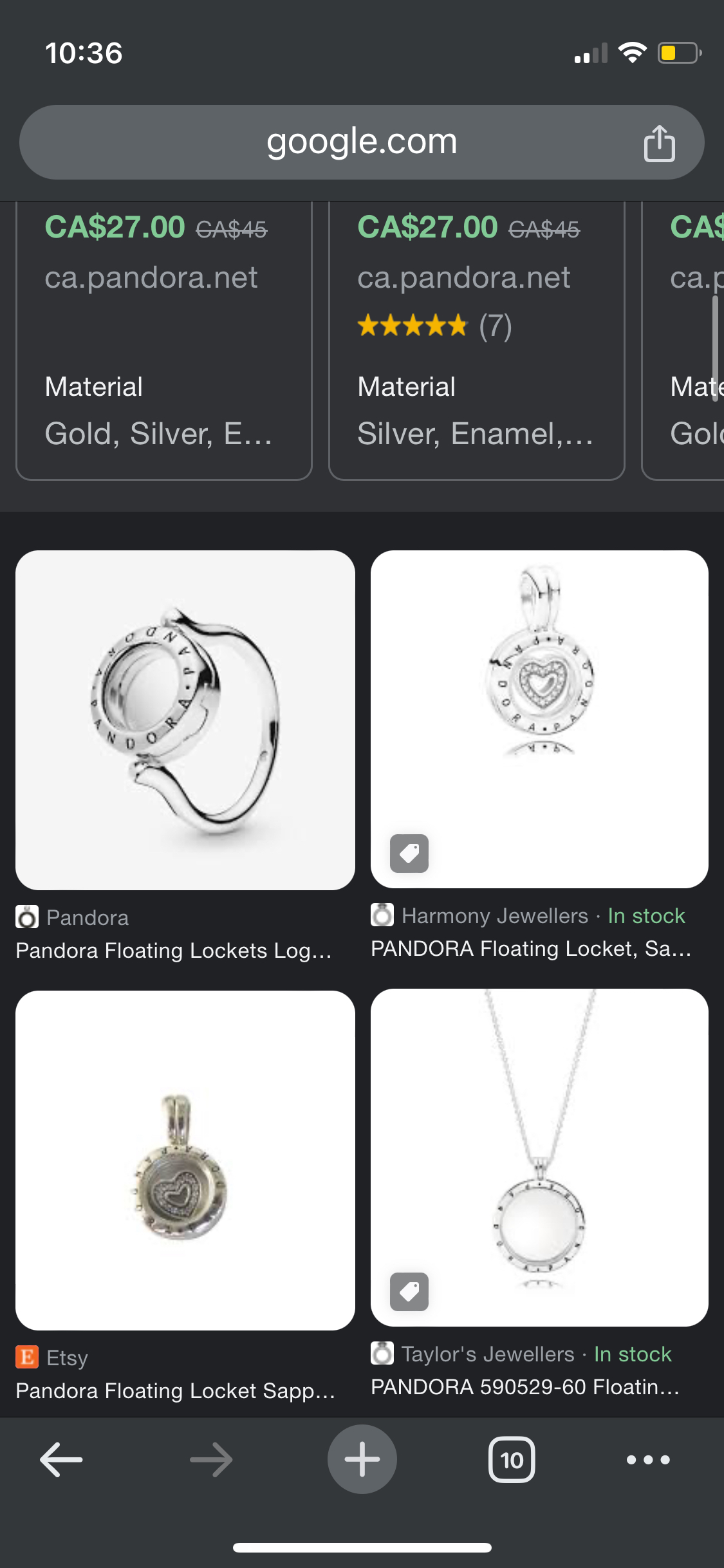This screenshot has height=1568, width=724.
Task: Go back to the previous page
Action: [x=62, y=1460]
